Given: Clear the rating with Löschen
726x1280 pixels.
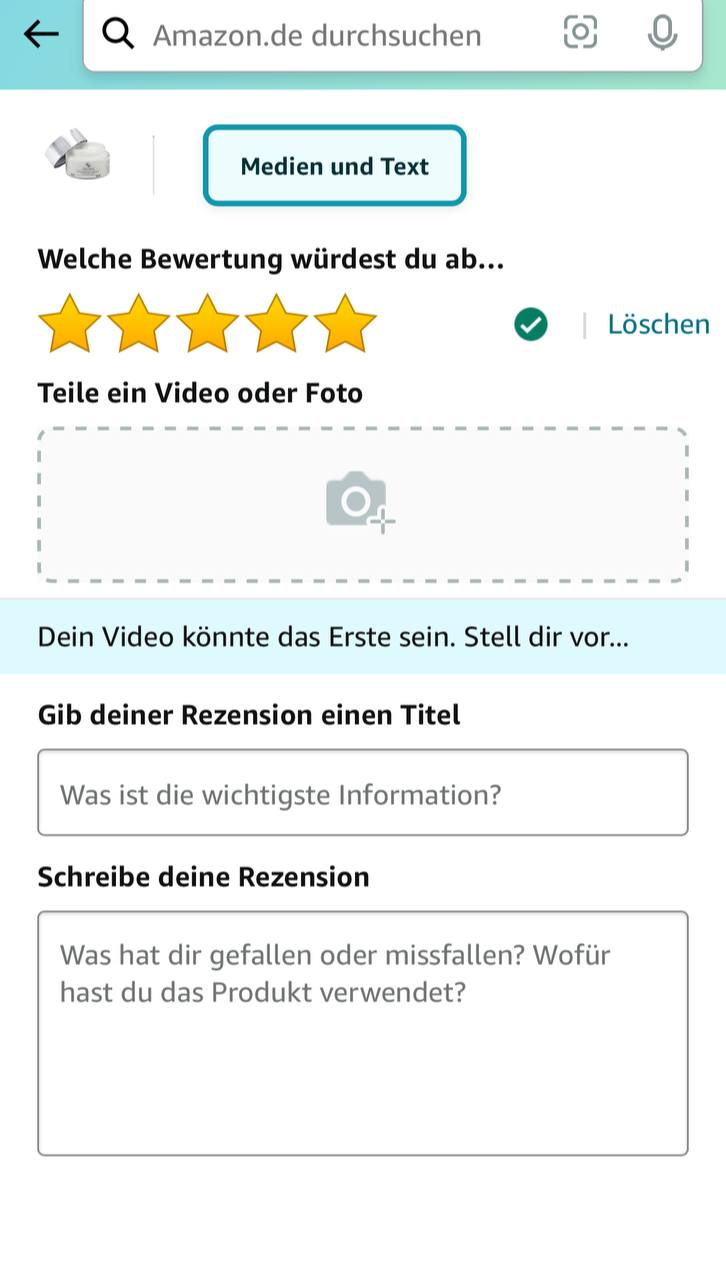Looking at the screenshot, I should [x=658, y=324].
